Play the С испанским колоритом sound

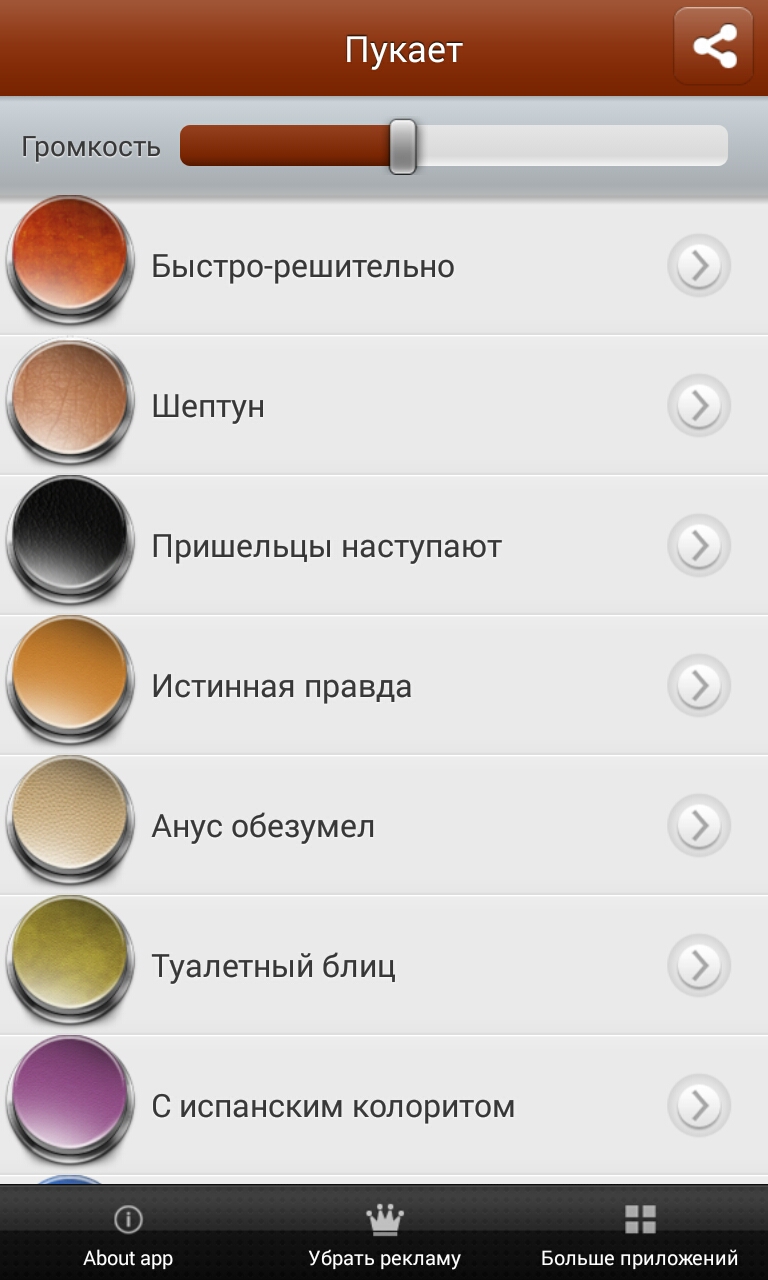(x=70, y=1102)
